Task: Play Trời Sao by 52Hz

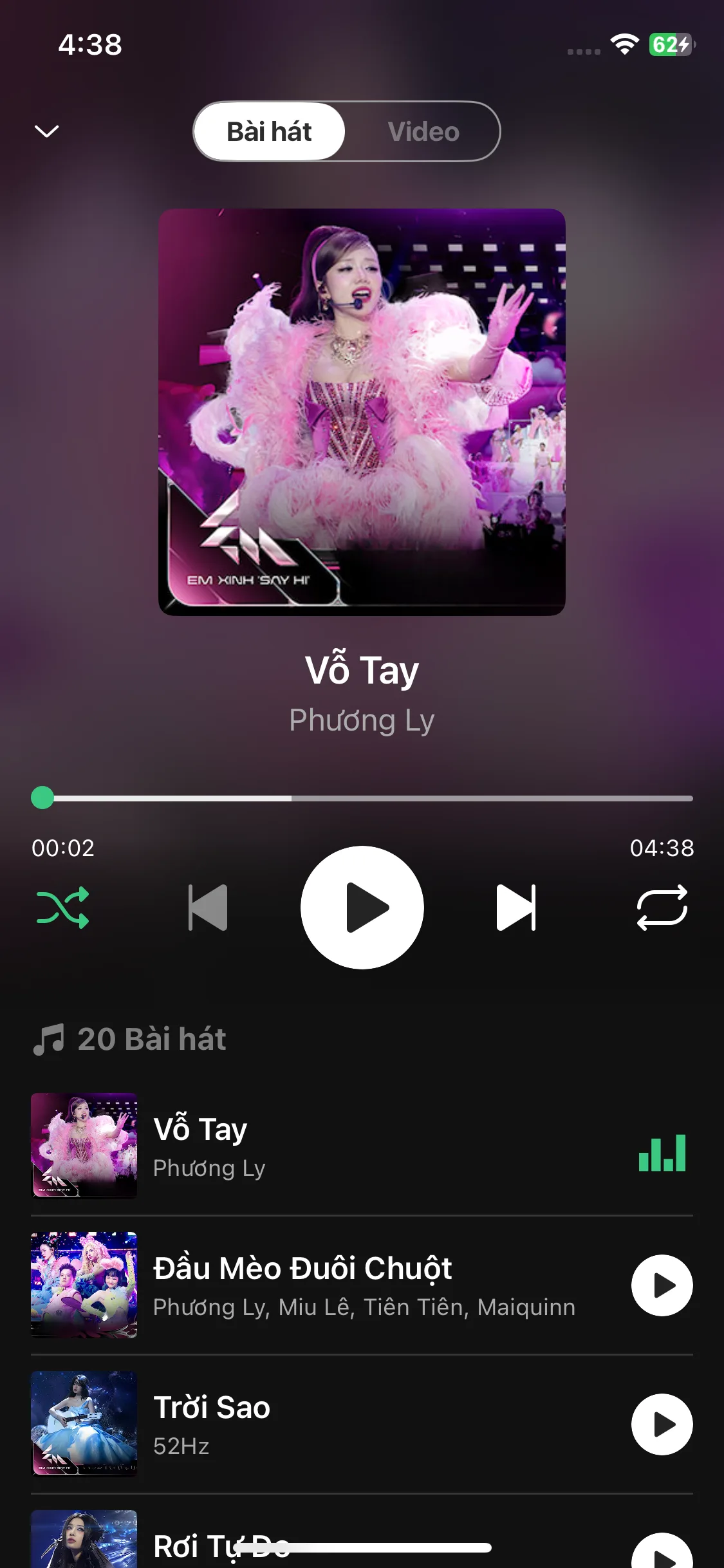Action: 662,1424
